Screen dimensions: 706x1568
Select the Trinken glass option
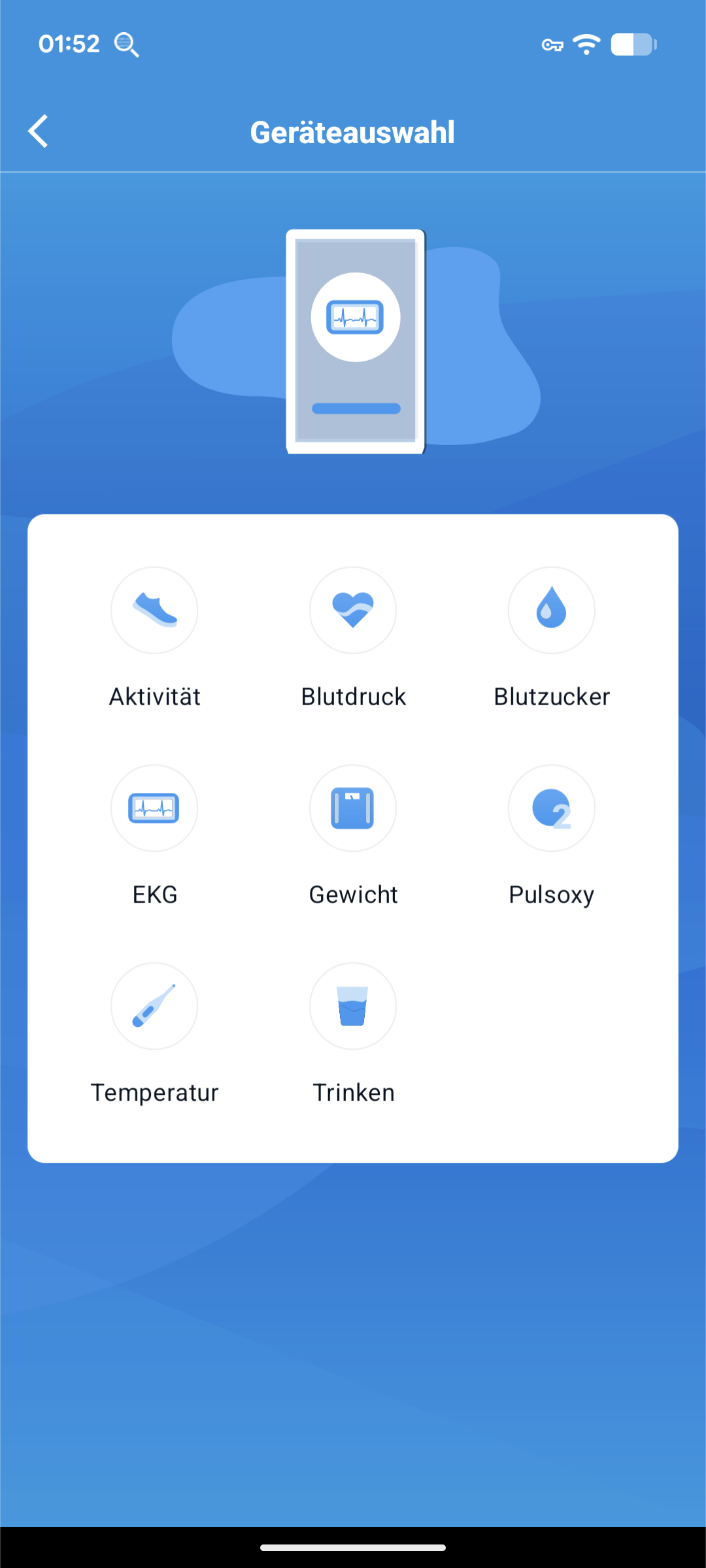[353, 1007]
